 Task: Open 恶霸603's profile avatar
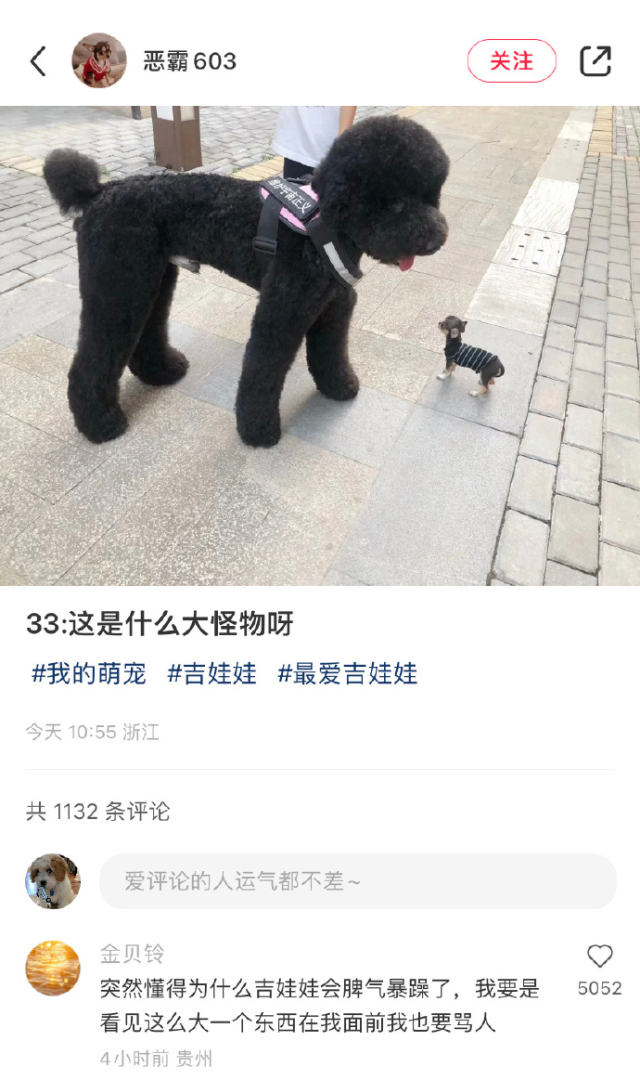pyautogui.click(x=99, y=61)
